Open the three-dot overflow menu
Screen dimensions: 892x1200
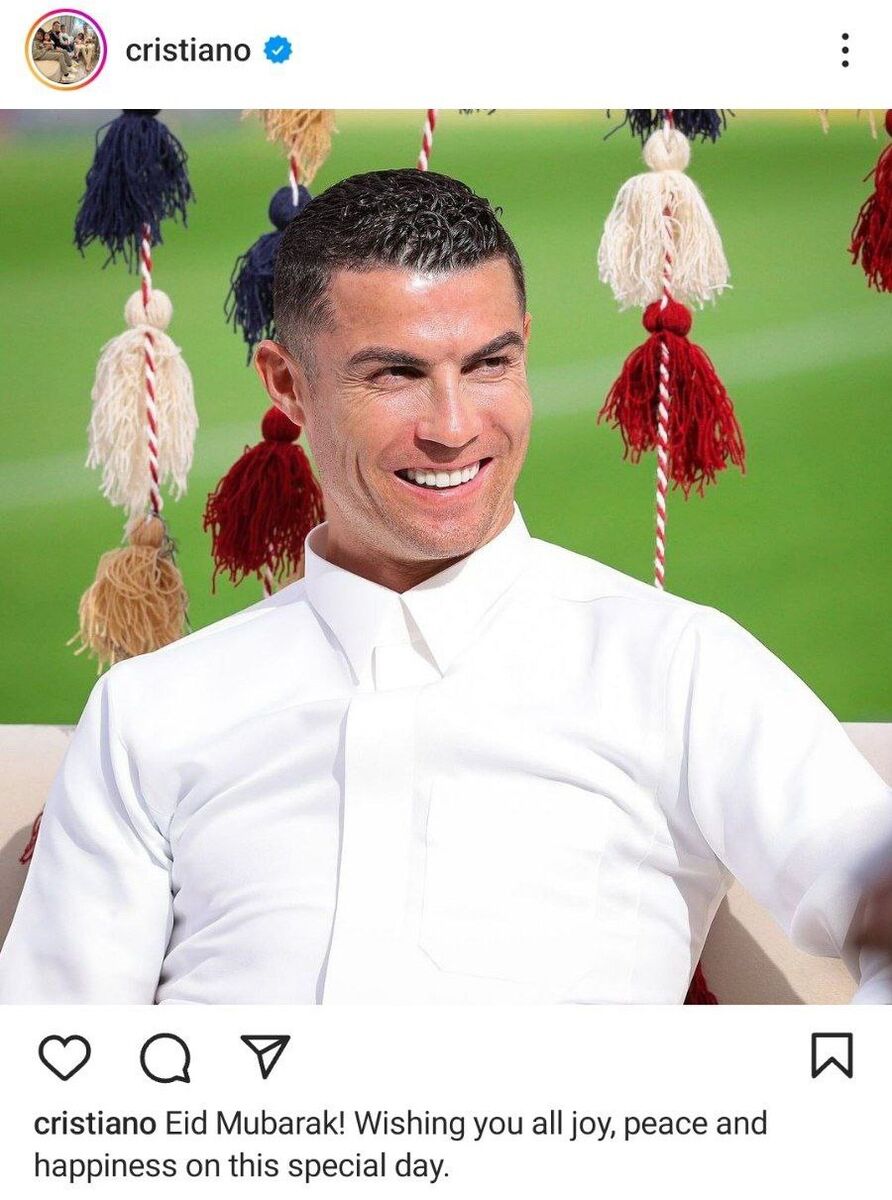coord(845,50)
